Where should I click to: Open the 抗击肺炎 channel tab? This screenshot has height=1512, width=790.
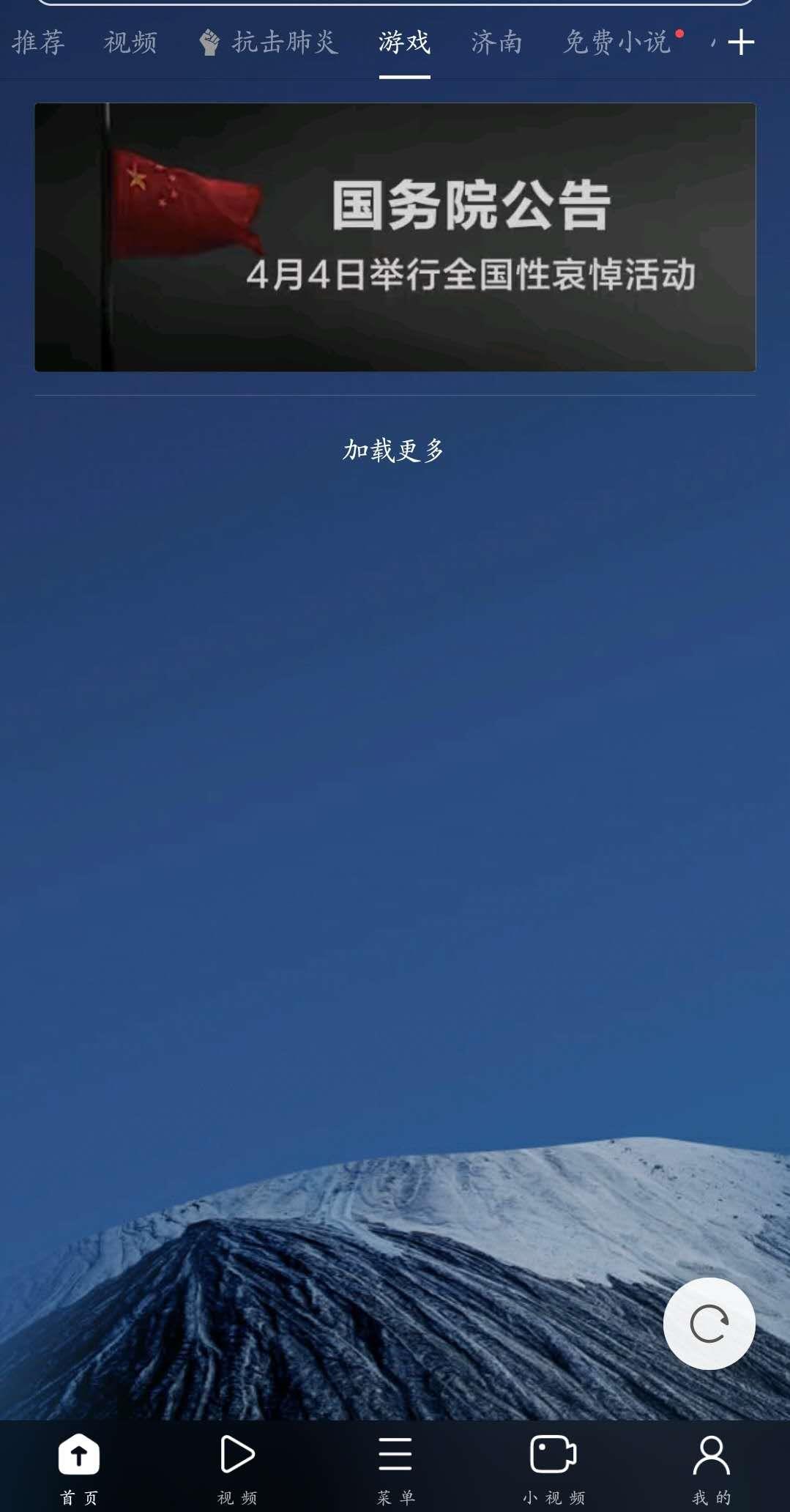269,42
